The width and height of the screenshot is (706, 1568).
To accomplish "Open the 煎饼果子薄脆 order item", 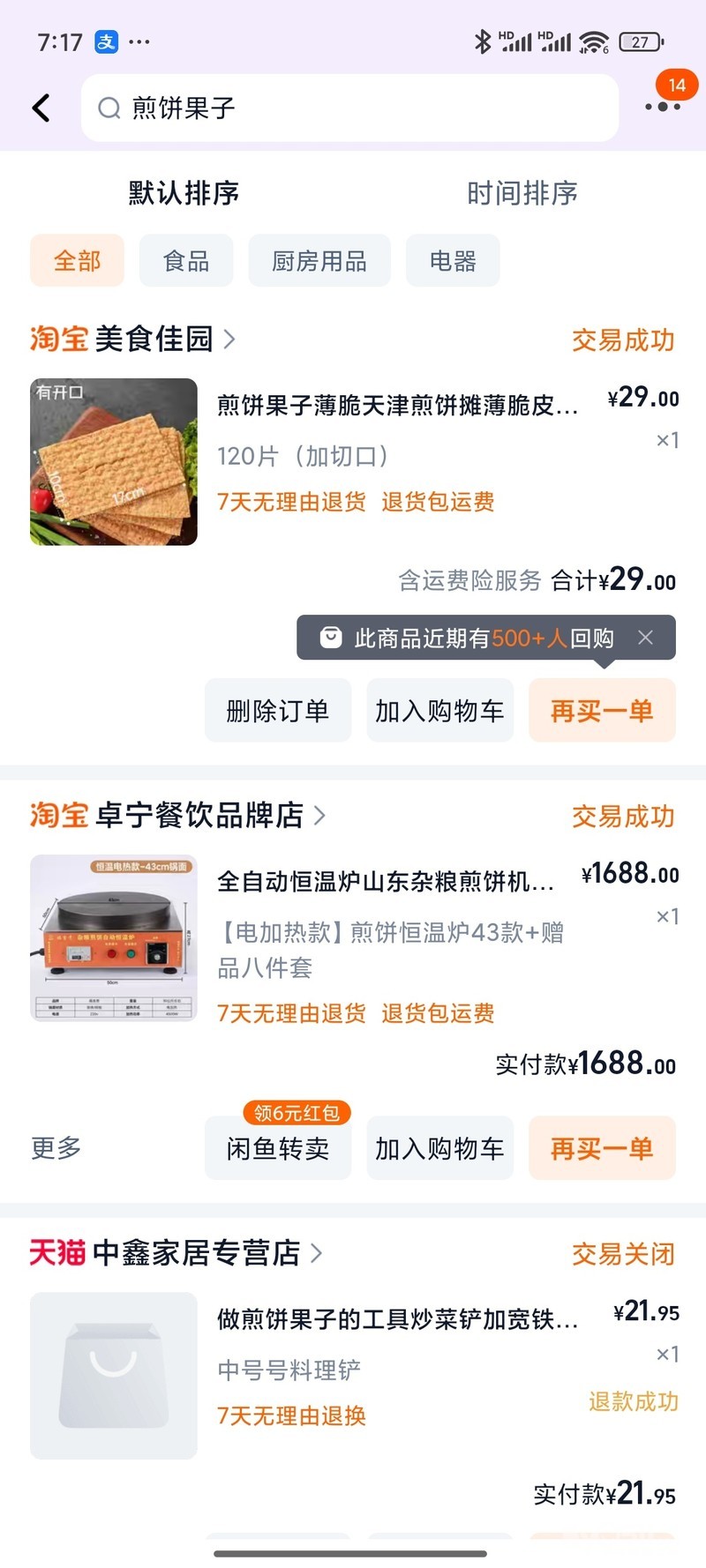I will pyautogui.click(x=397, y=406).
